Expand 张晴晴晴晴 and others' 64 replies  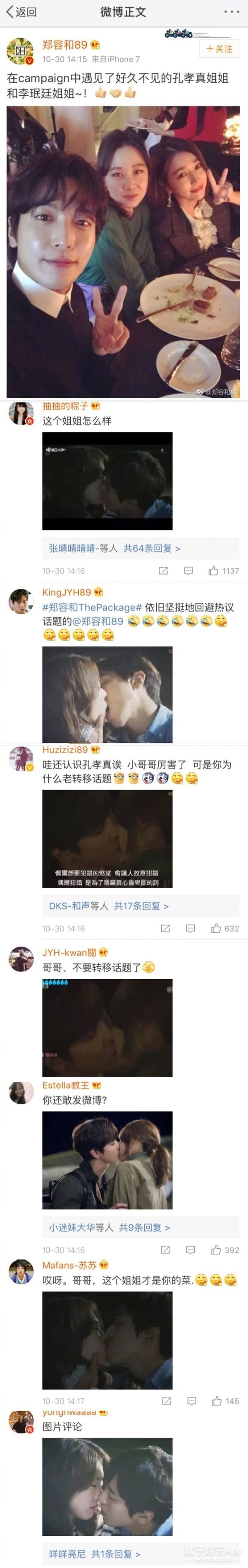click(x=114, y=548)
